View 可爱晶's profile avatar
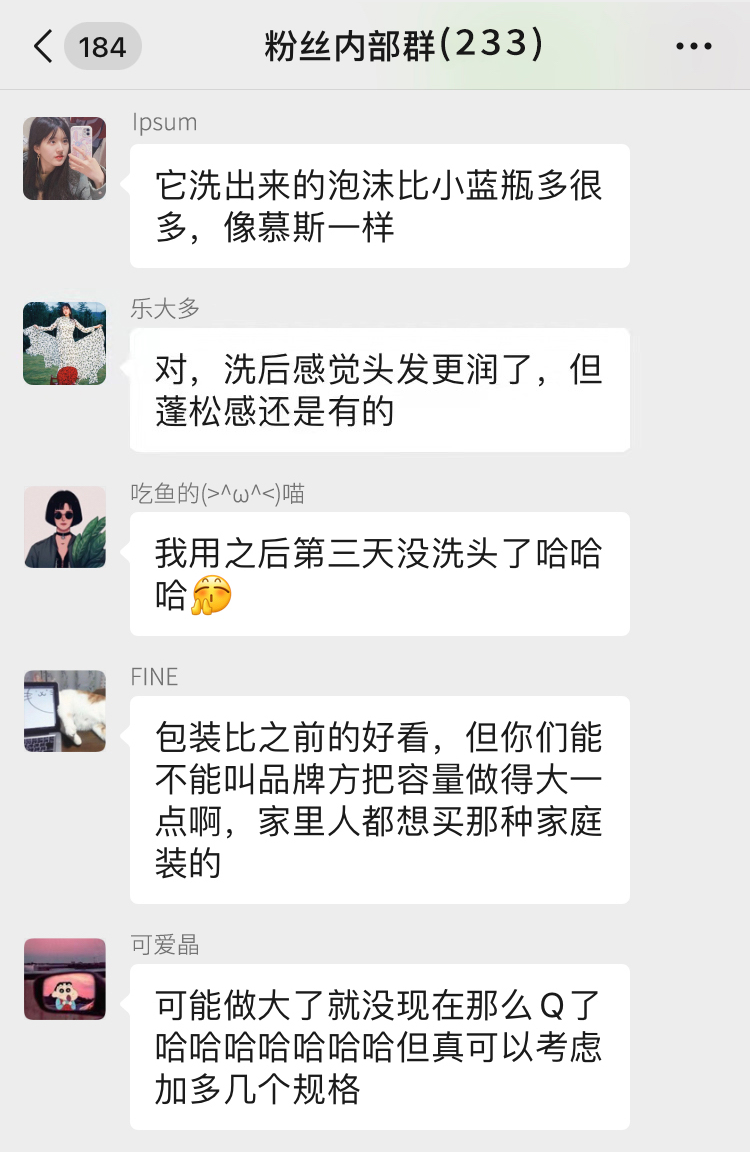This screenshot has width=750, height=1152. coord(65,979)
